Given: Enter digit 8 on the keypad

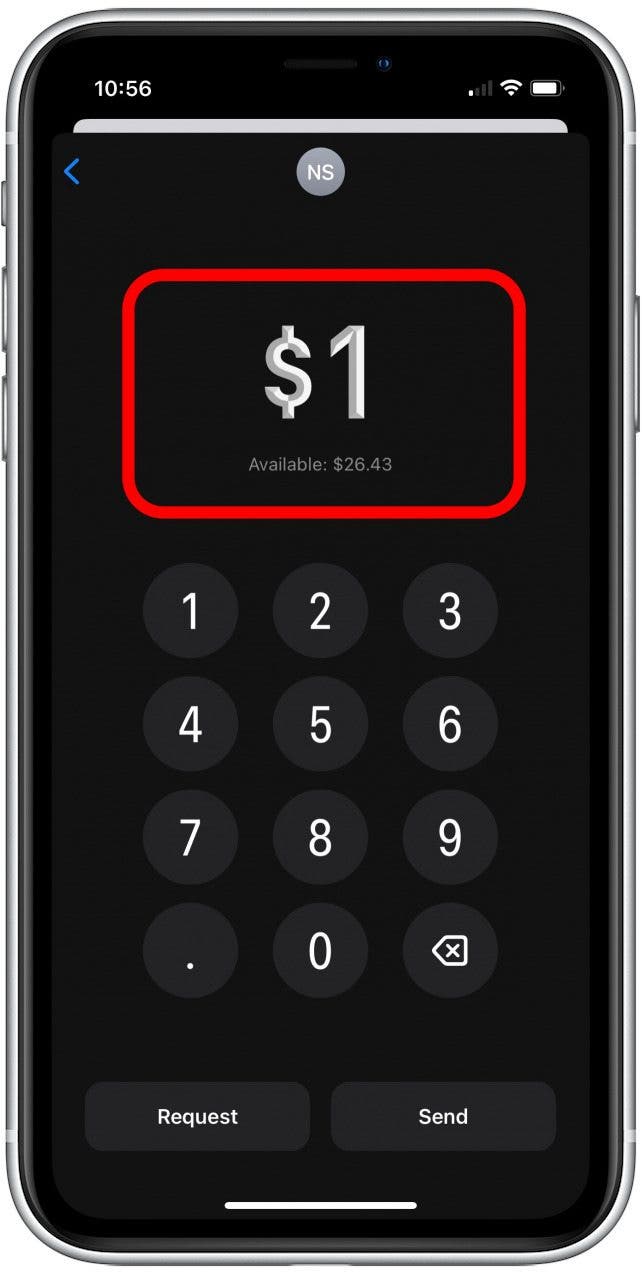Looking at the screenshot, I should click(x=320, y=838).
